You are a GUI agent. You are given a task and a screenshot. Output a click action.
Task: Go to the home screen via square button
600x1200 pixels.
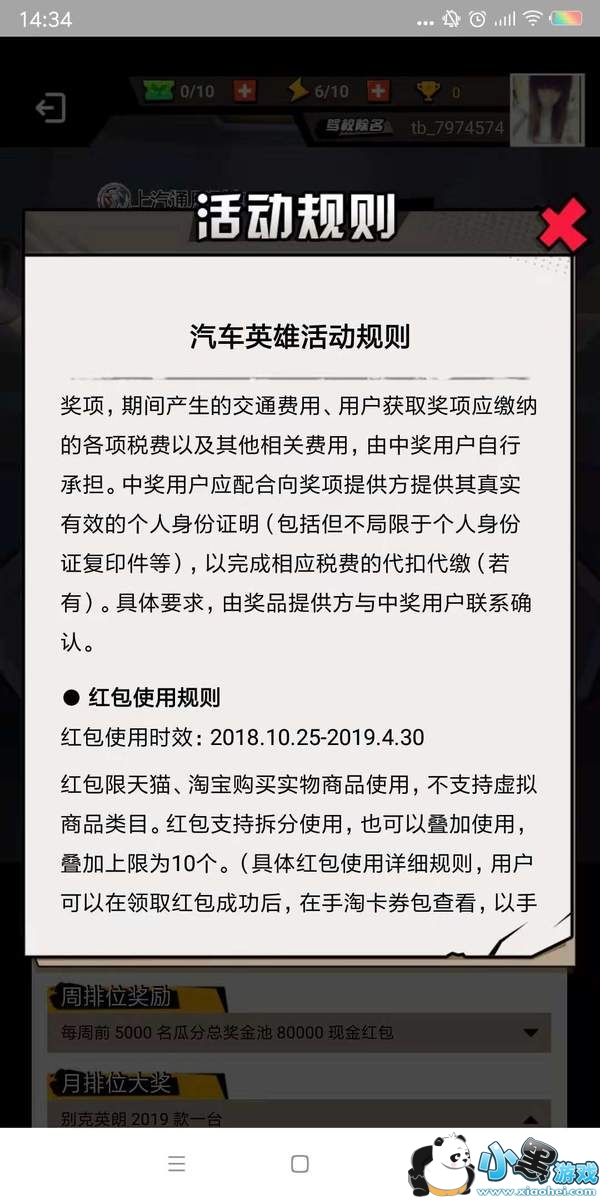pos(299,1164)
